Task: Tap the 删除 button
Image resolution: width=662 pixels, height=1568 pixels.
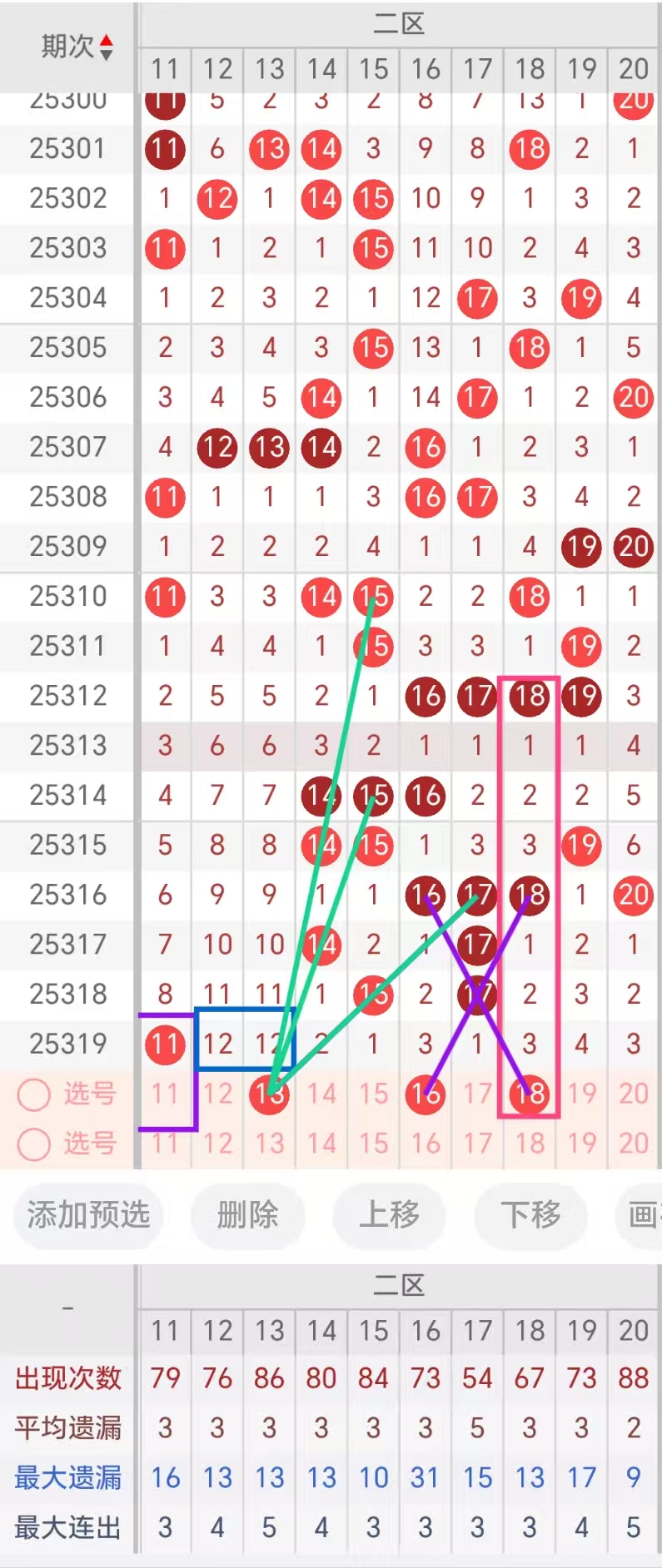Action: point(247,1215)
